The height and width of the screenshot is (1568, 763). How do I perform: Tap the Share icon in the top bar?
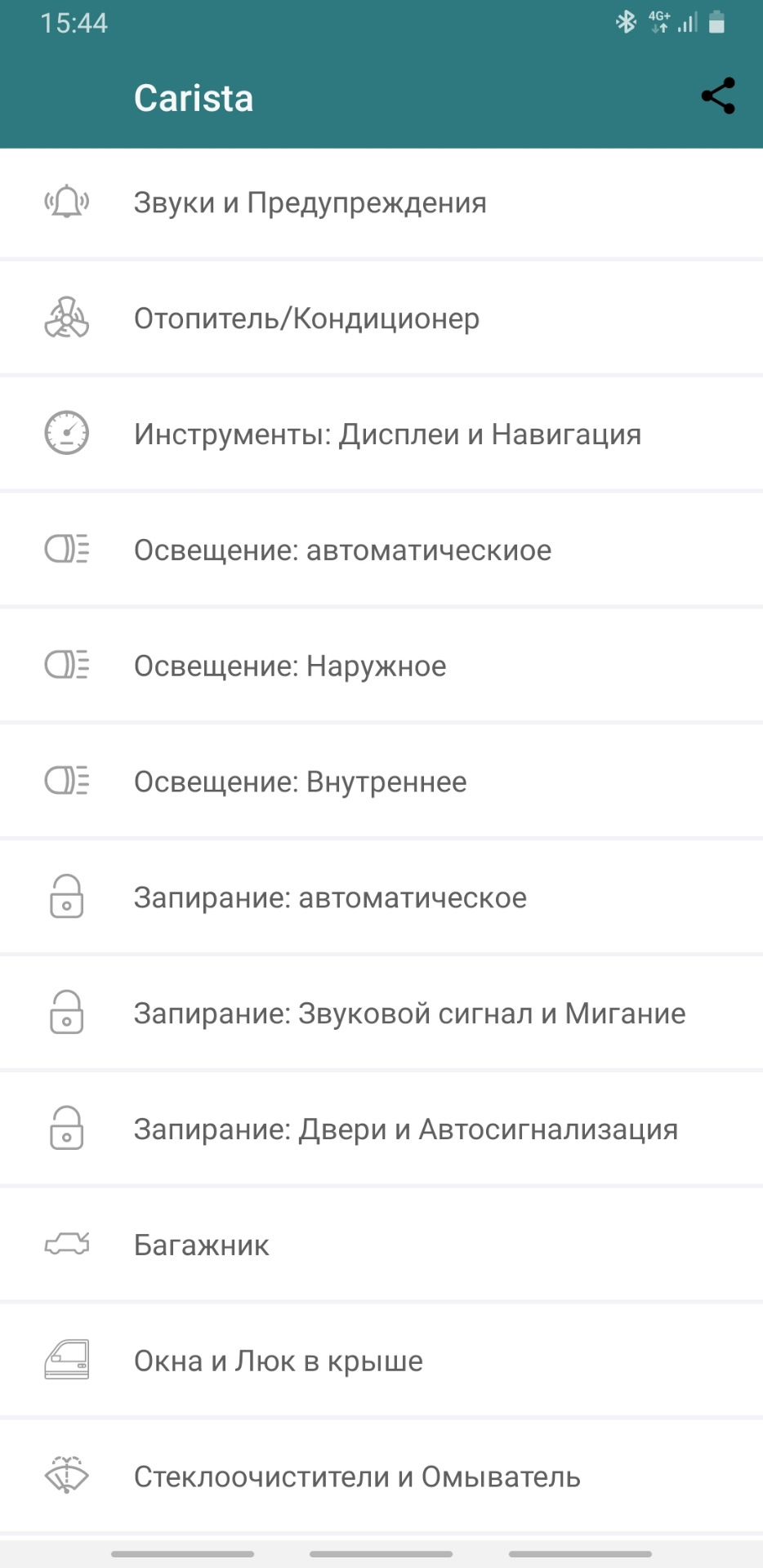tap(717, 96)
